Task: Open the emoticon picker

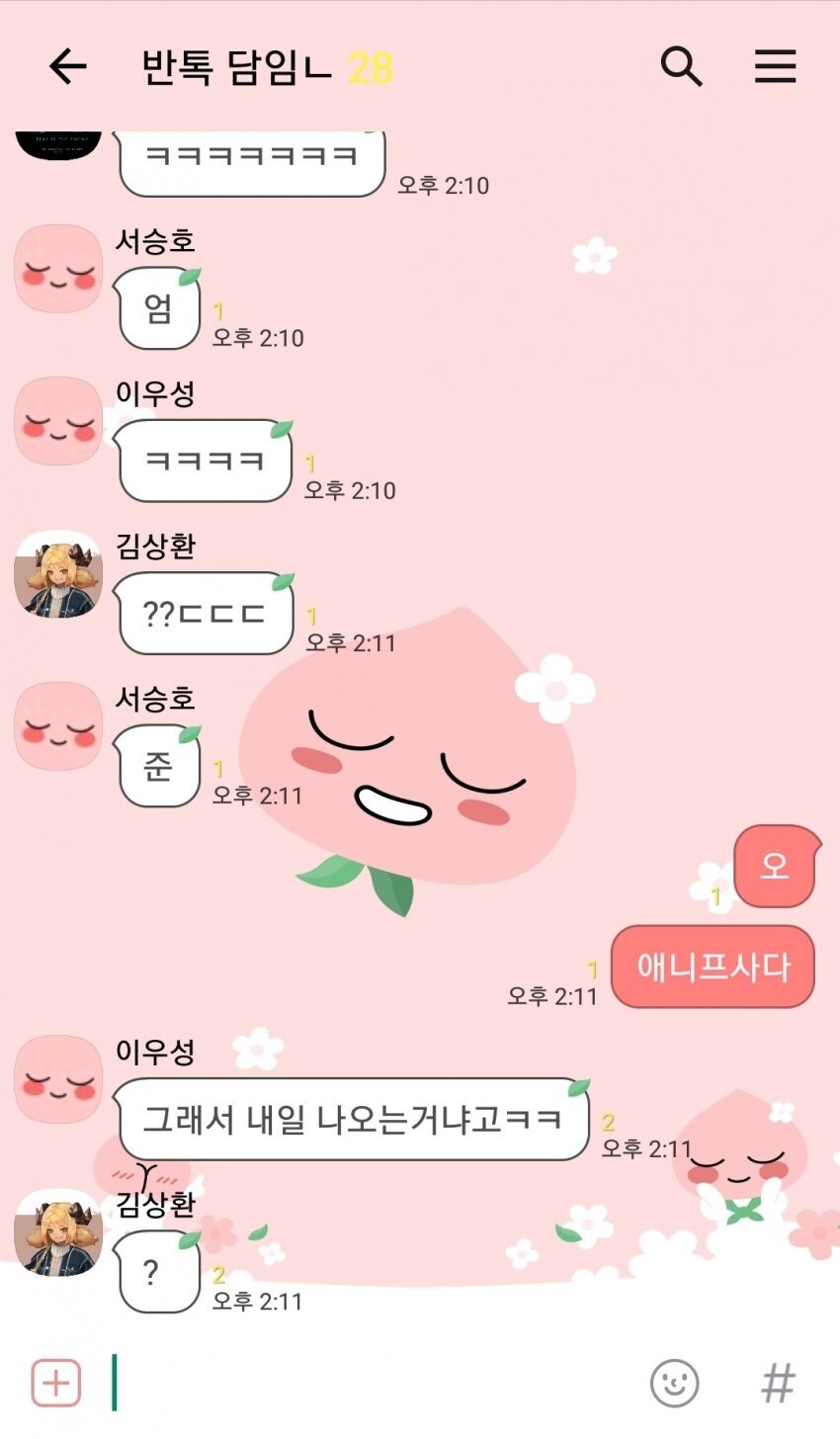Action: 675,1382
